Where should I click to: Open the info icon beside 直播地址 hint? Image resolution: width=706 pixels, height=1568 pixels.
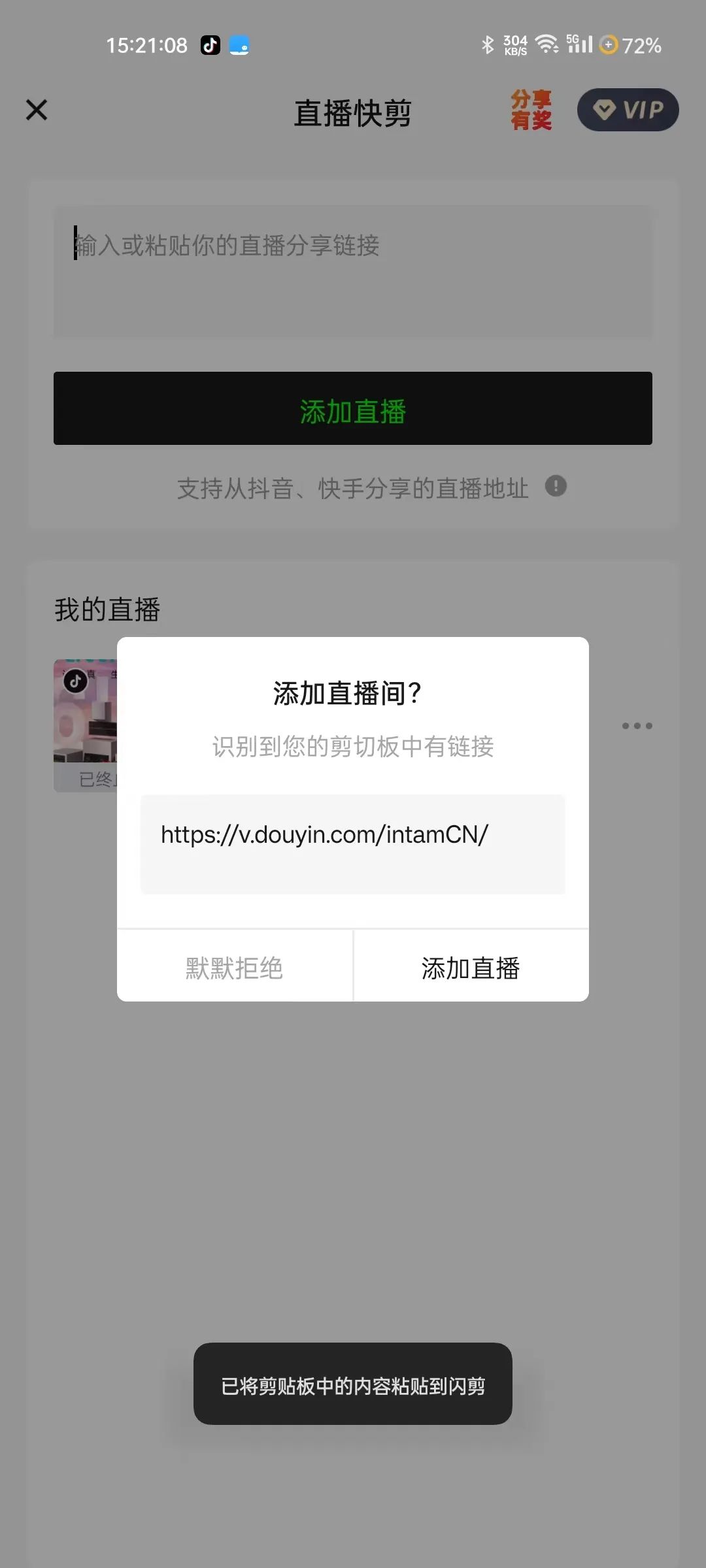pyautogui.click(x=556, y=486)
